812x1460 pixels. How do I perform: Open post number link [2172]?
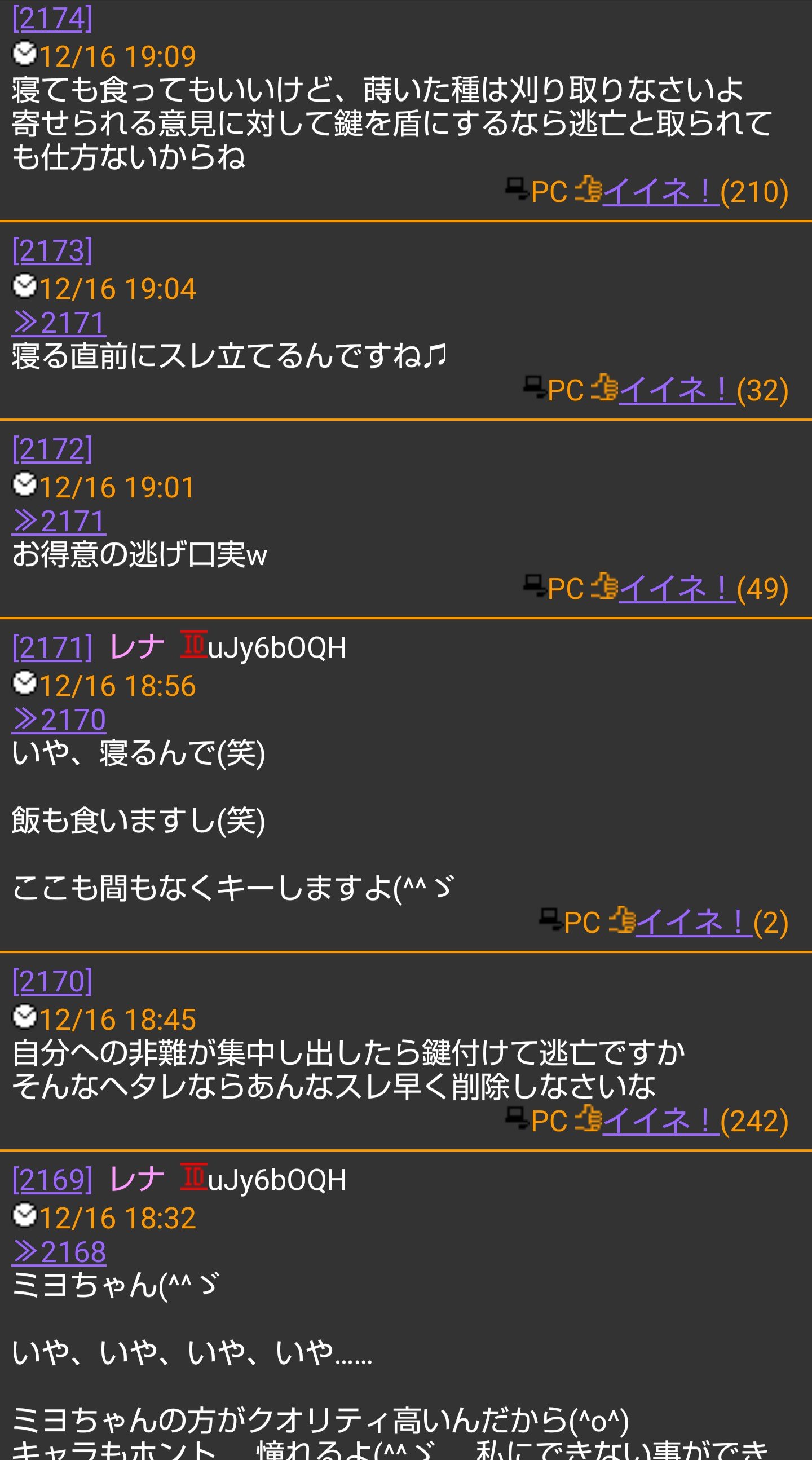[x=52, y=449]
